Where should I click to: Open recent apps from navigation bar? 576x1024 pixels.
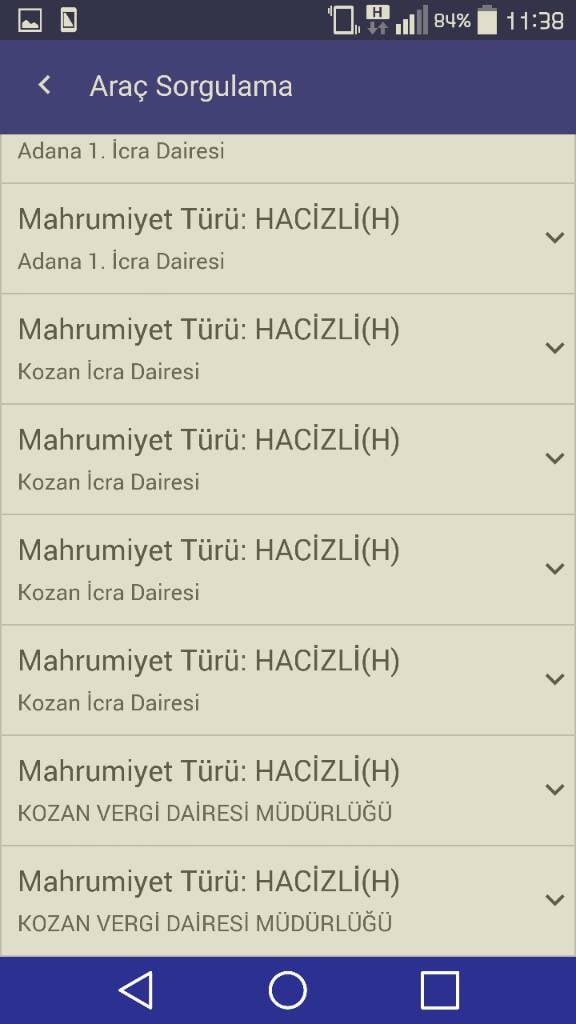click(x=440, y=990)
